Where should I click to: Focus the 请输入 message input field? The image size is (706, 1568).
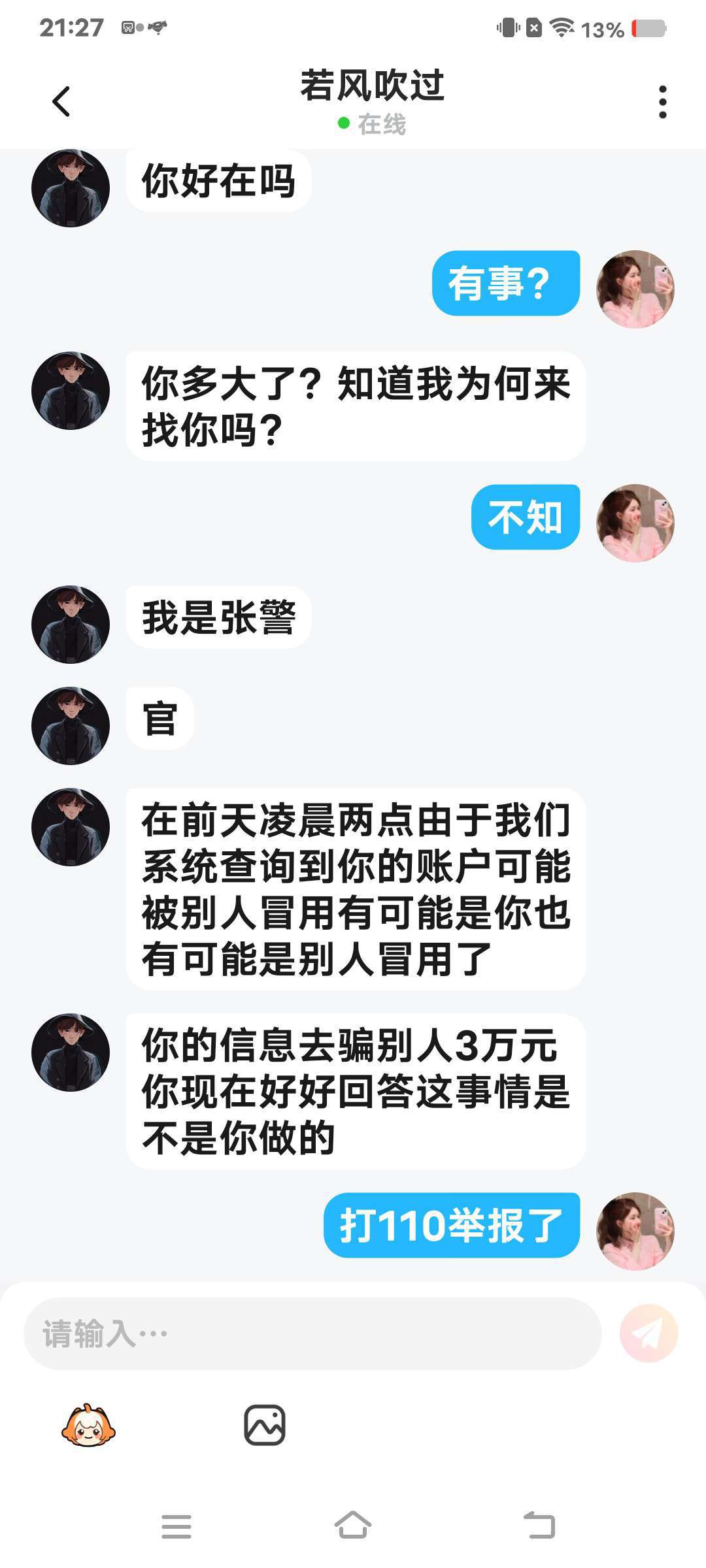312,1333
